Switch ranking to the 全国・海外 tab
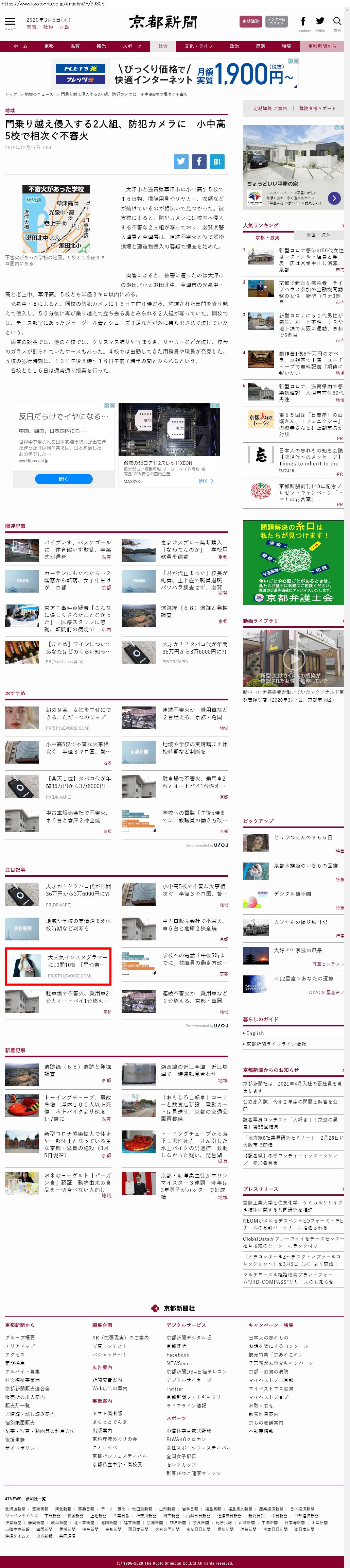 pos(318,235)
